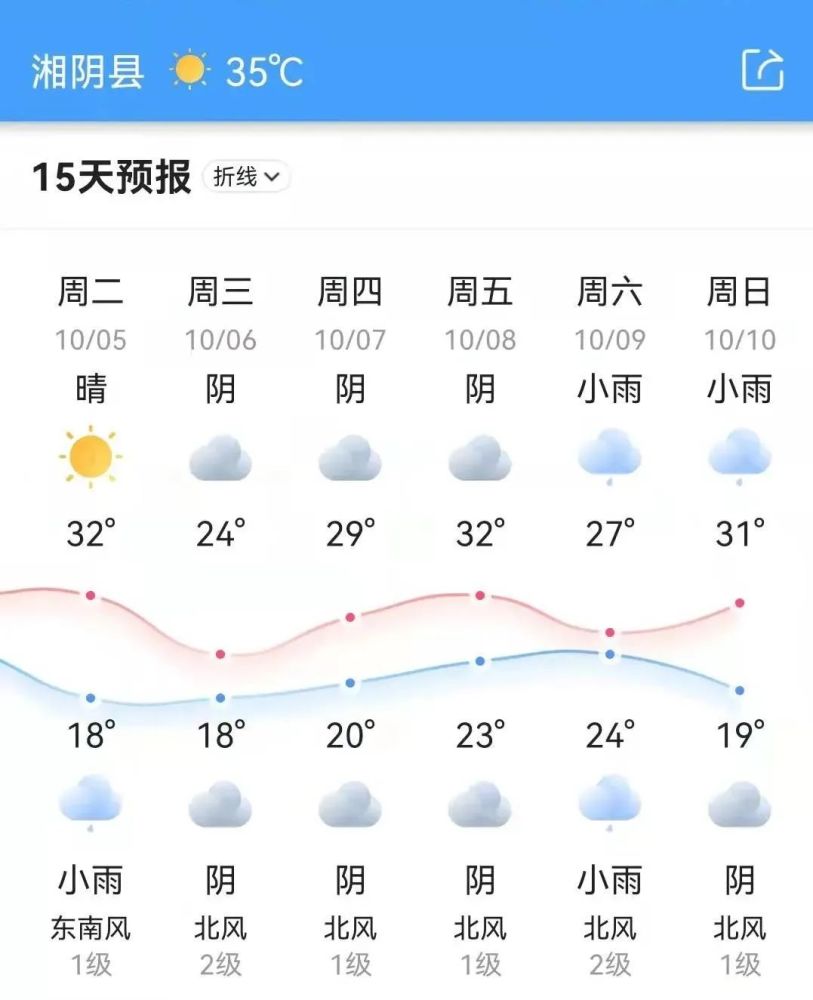This screenshot has width=813, height=1000.
Task: Select the cloudy icon for 周三
Action: click(220, 457)
